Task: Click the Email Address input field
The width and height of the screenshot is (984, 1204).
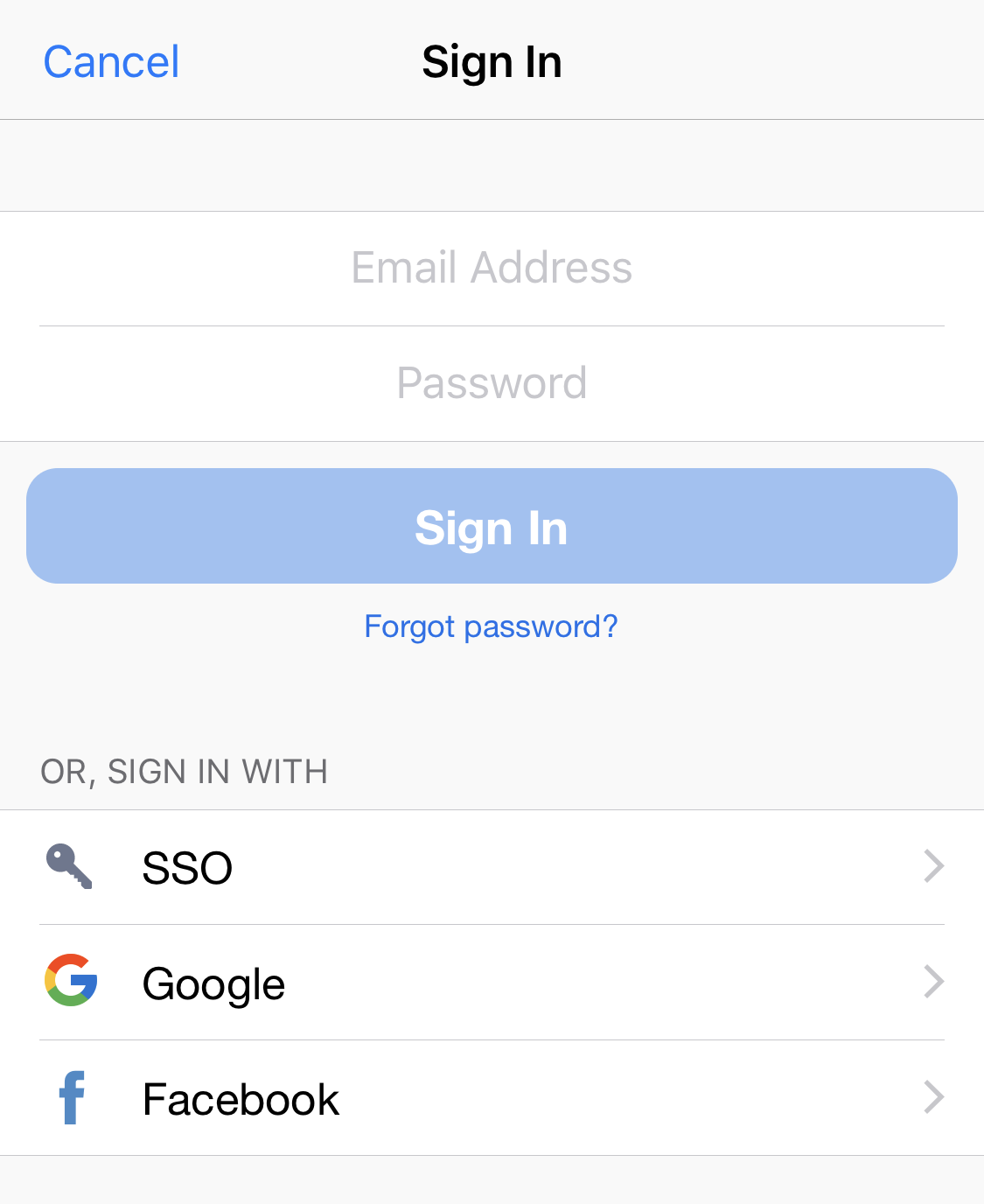Action: point(492,269)
